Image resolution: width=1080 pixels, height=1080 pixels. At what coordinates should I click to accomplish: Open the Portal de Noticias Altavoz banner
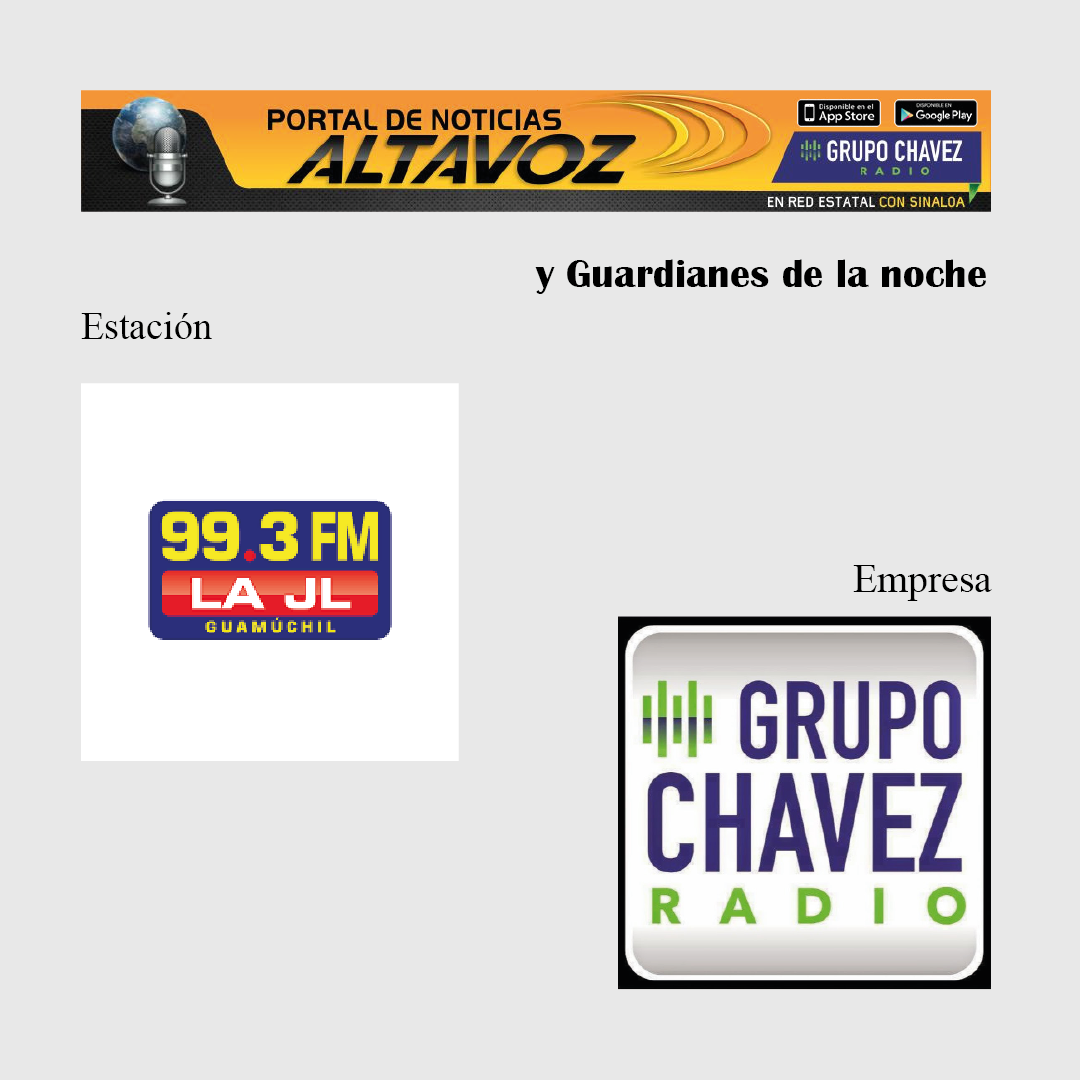[x=535, y=151]
